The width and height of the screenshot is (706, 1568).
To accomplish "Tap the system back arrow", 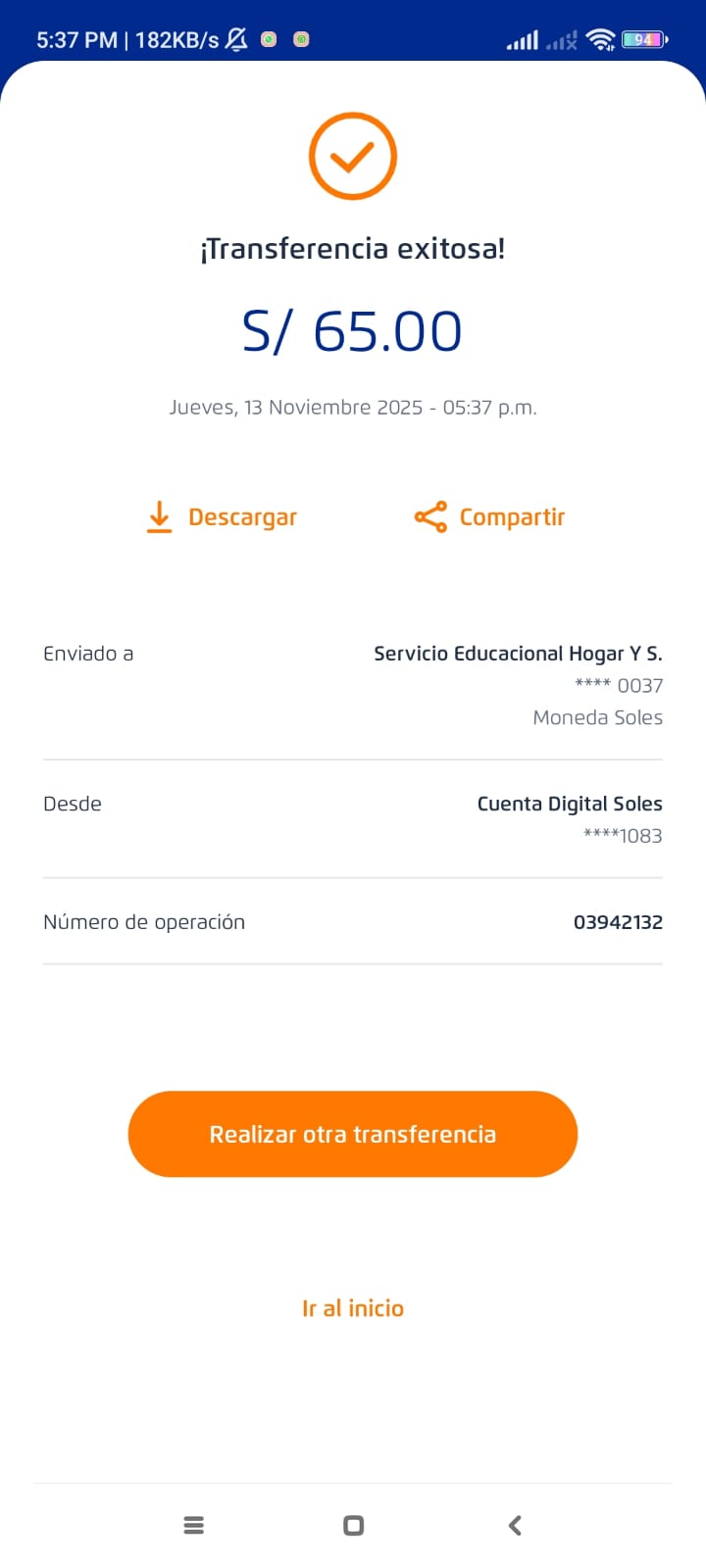I will [x=515, y=1525].
